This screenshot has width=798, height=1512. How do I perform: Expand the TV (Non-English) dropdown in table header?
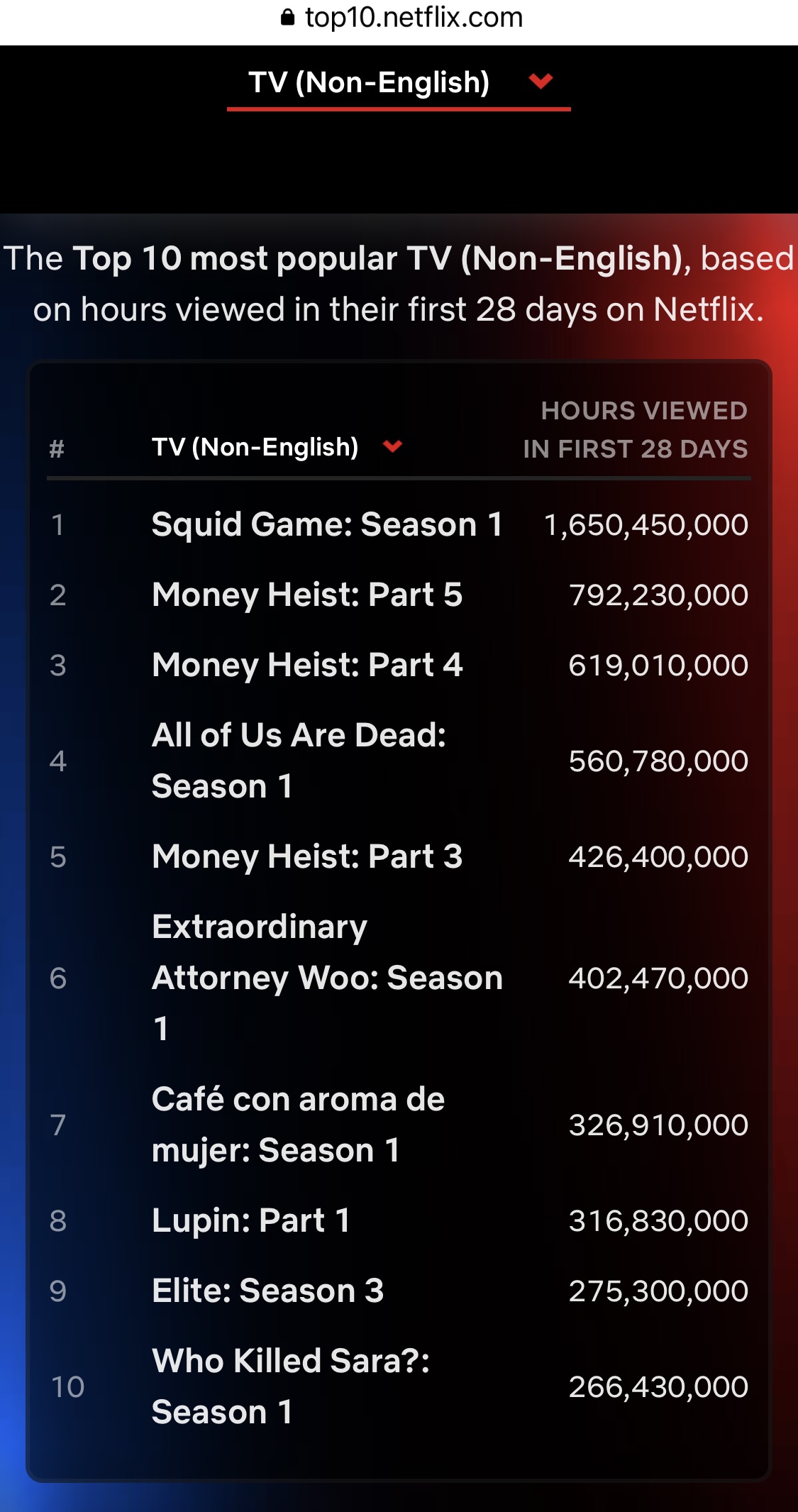[x=277, y=447]
